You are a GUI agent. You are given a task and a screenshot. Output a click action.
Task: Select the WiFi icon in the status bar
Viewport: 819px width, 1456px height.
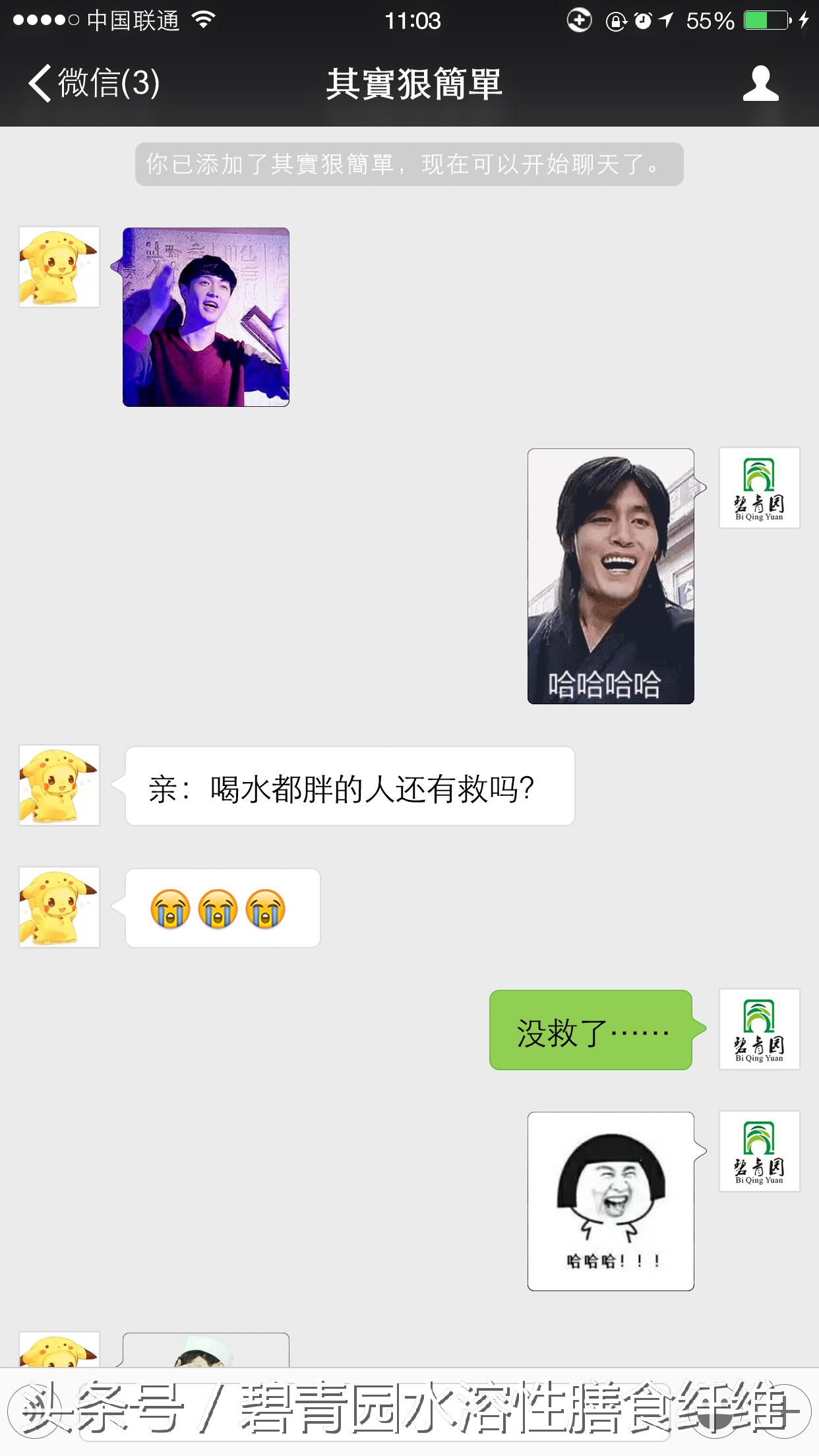[x=204, y=20]
